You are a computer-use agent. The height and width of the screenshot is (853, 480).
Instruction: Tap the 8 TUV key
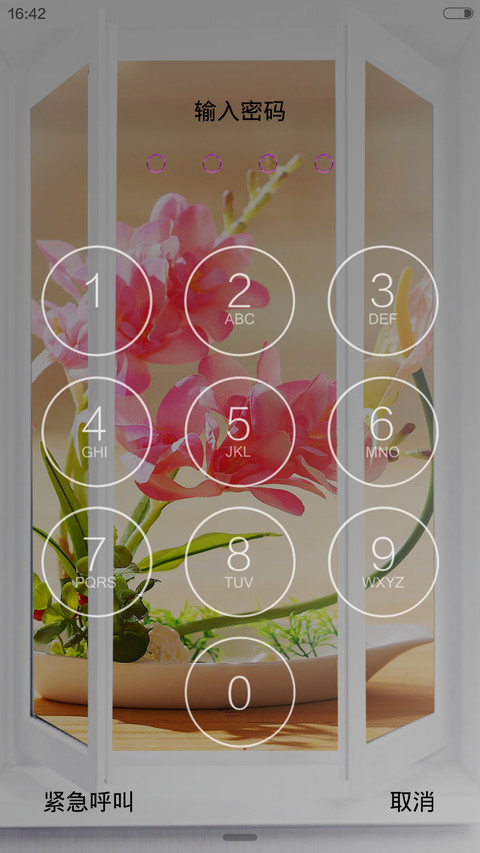click(239, 563)
